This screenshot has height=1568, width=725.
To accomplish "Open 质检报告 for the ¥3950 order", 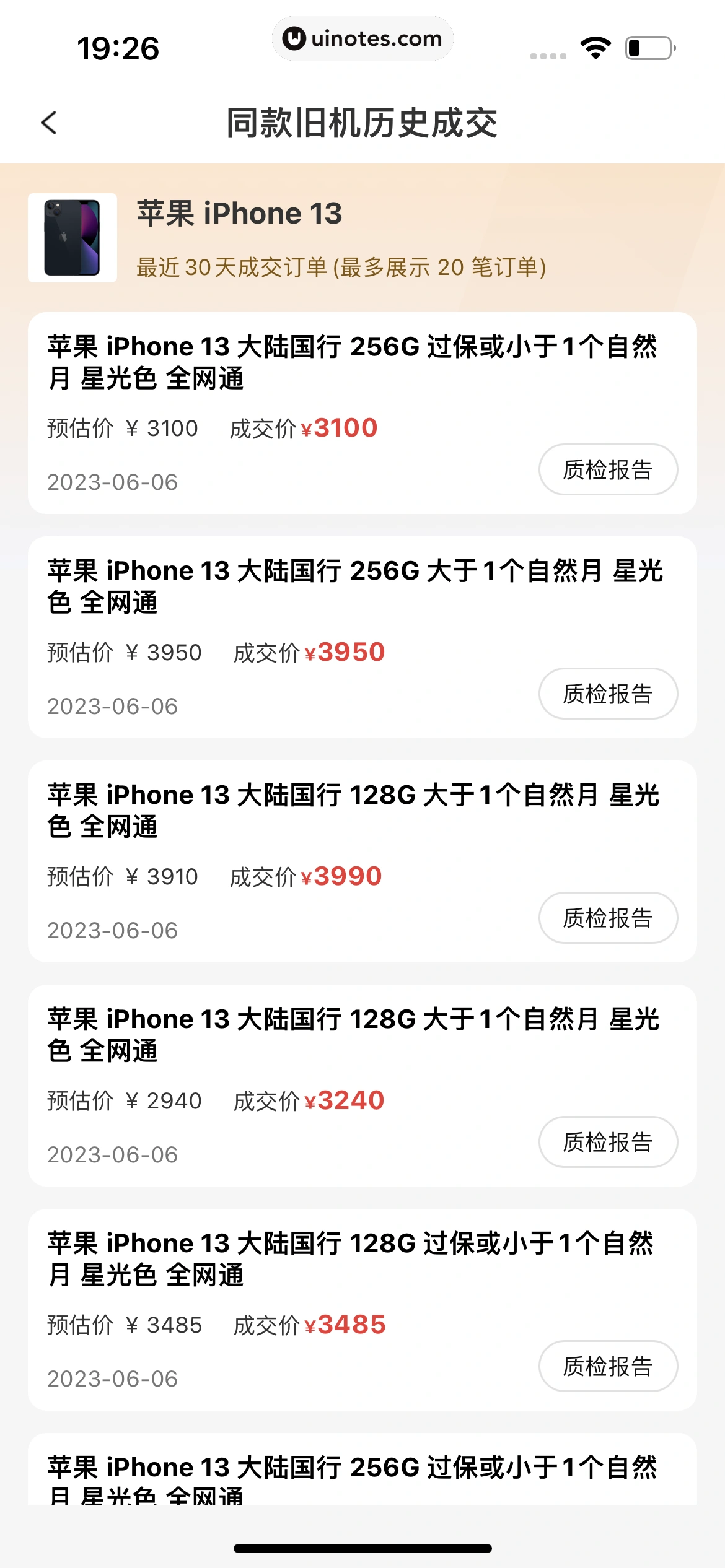I will click(x=608, y=694).
